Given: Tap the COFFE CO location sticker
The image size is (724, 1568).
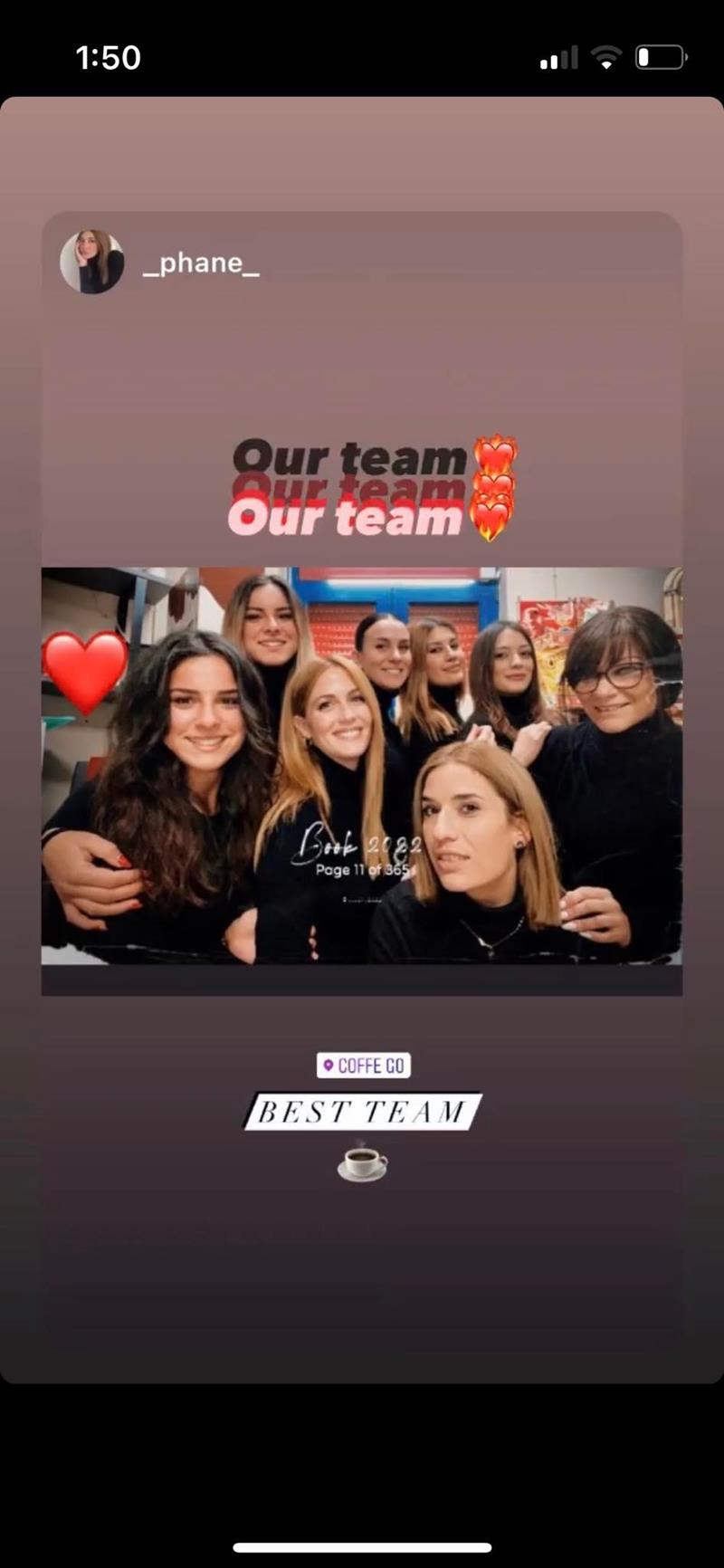Looking at the screenshot, I should (363, 1066).
